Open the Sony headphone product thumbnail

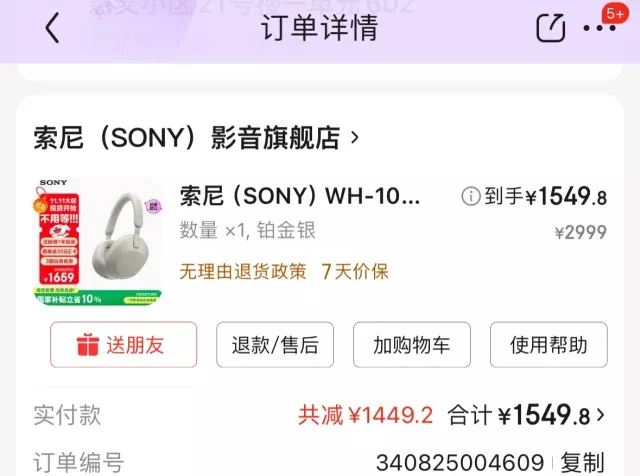[x=97, y=241]
